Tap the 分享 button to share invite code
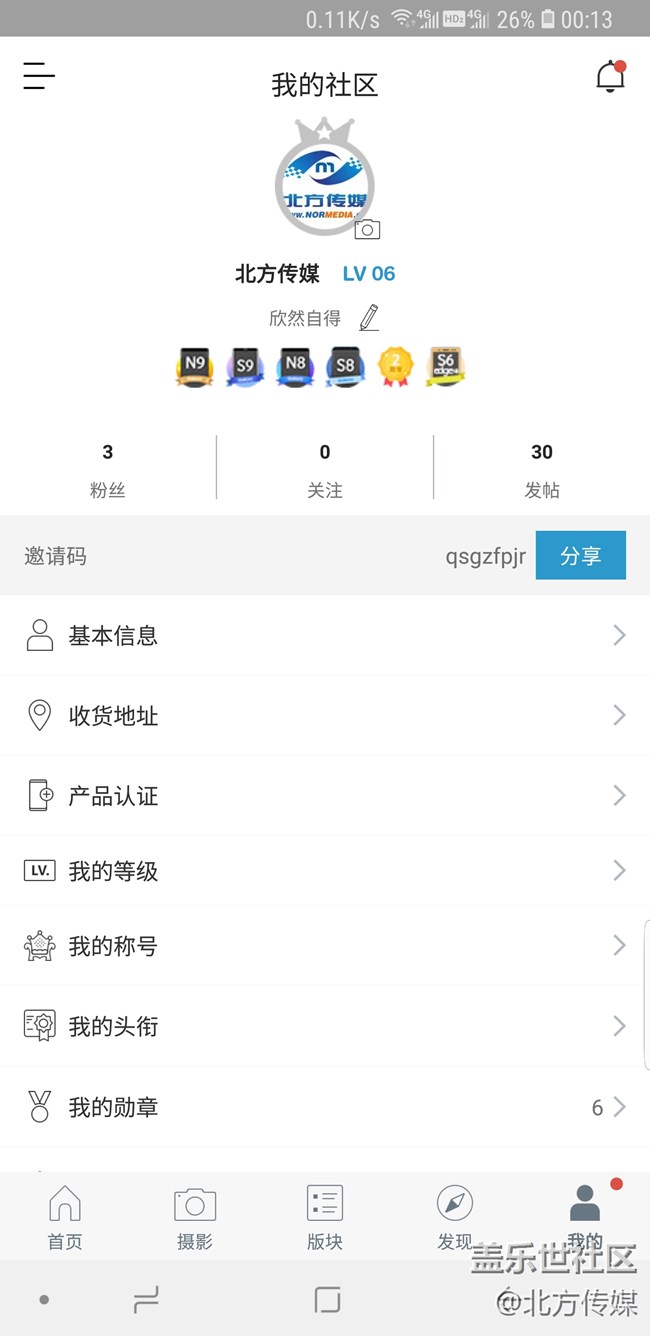The image size is (650, 1336). point(580,556)
